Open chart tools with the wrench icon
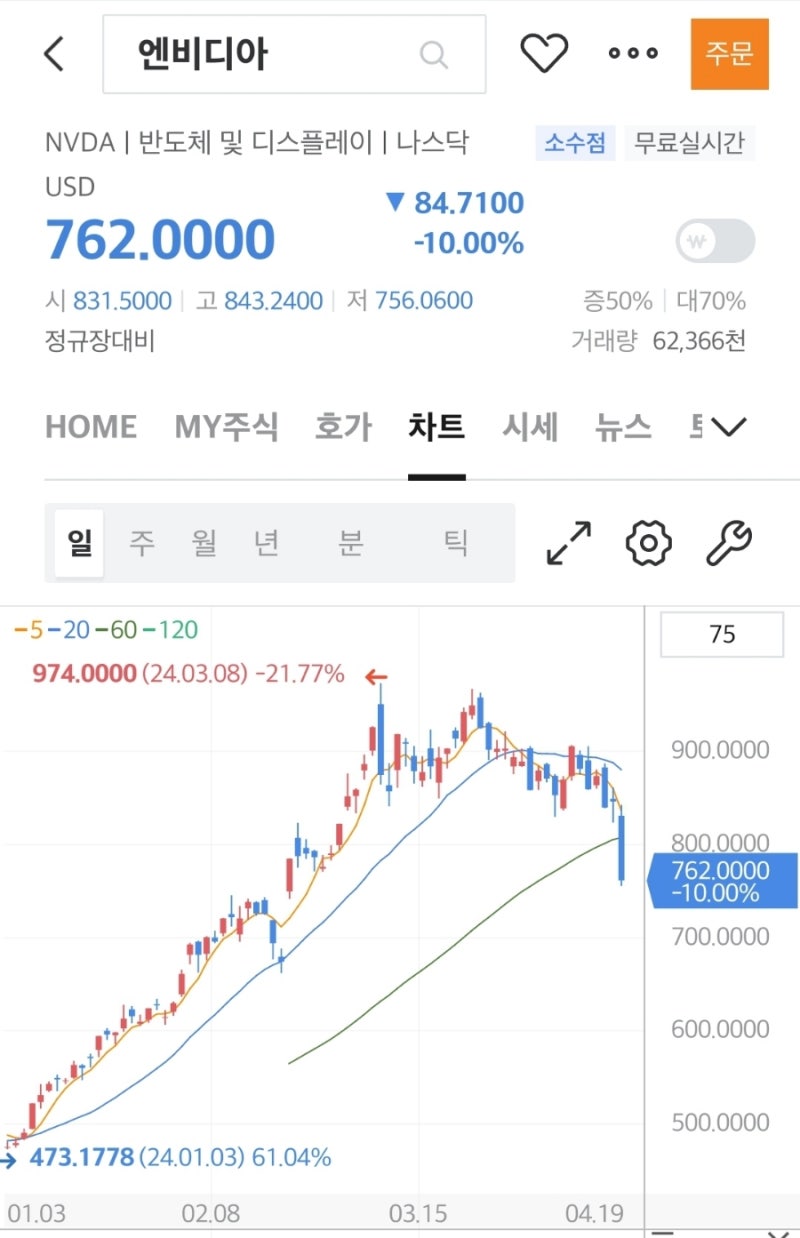Image resolution: width=800 pixels, height=1238 pixels. pos(729,543)
